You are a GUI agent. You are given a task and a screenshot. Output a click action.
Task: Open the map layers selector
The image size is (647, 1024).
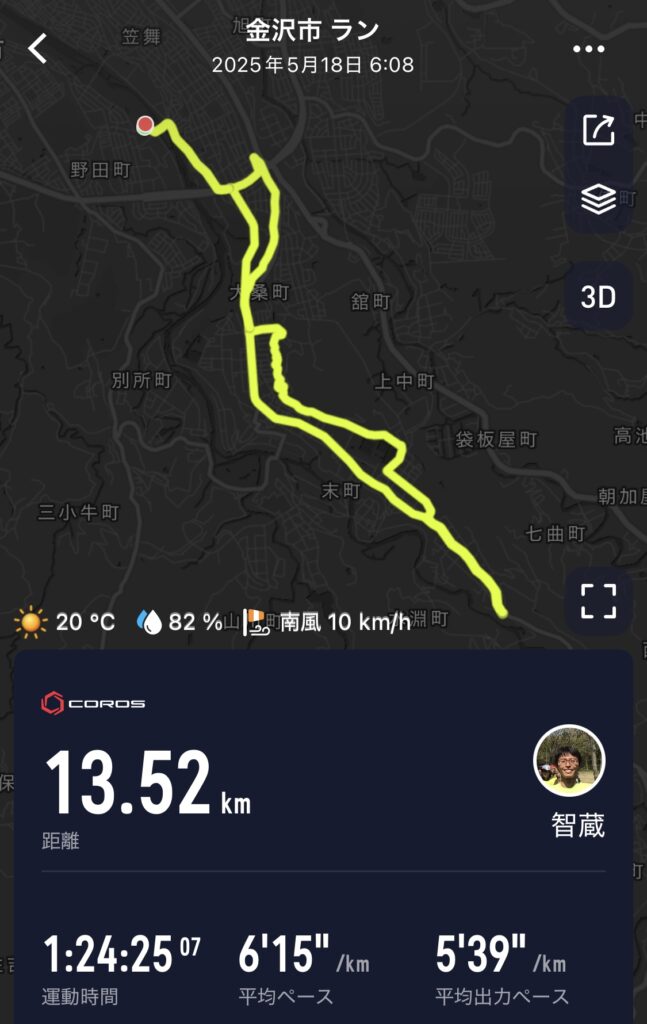(598, 200)
